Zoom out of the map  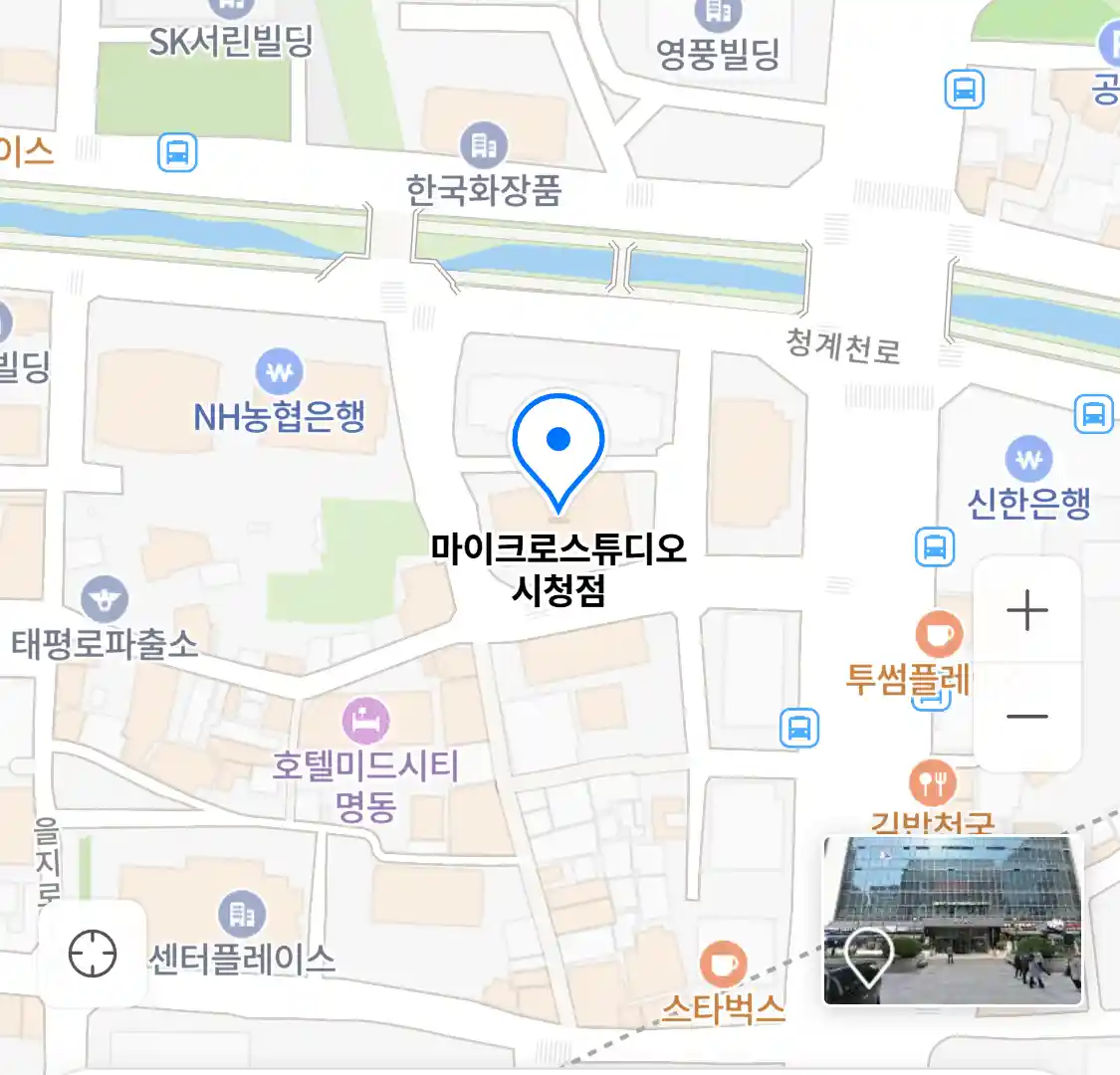1026,716
